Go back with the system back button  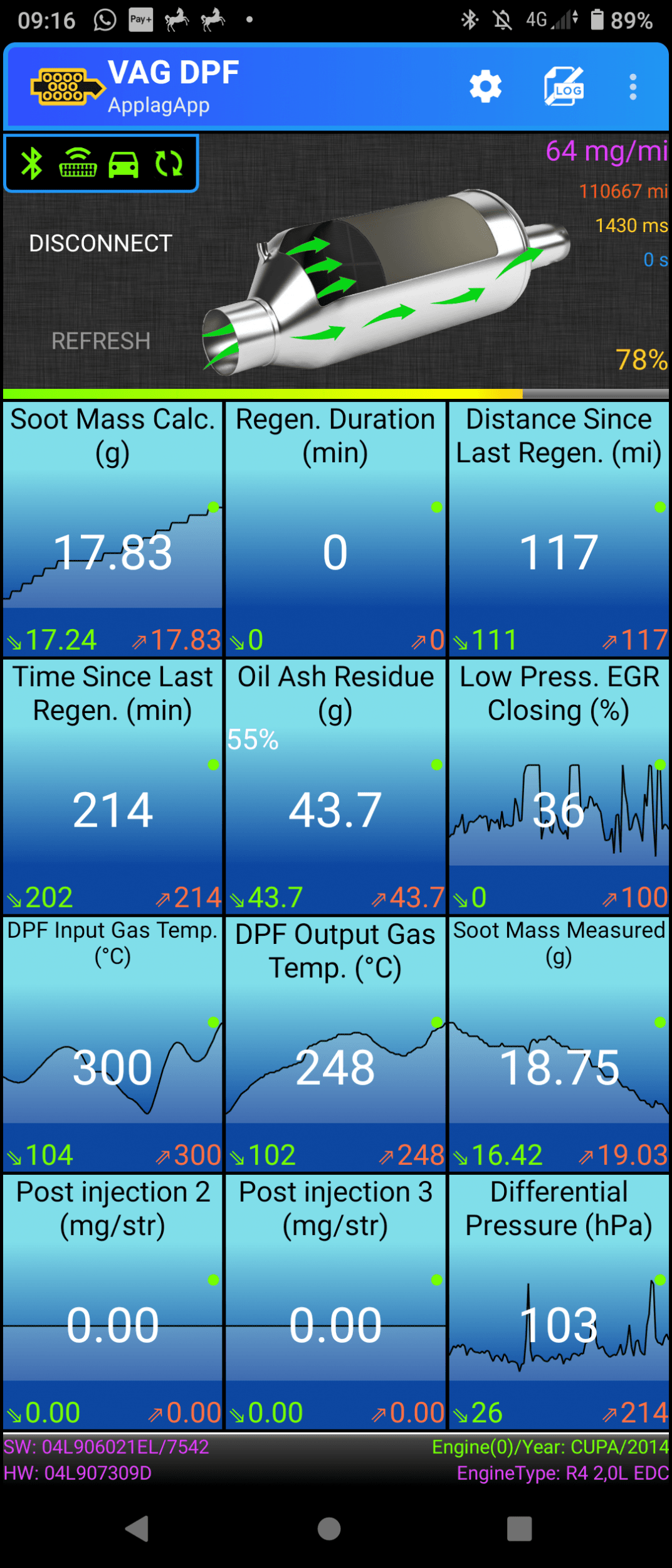pyautogui.click(x=137, y=1528)
